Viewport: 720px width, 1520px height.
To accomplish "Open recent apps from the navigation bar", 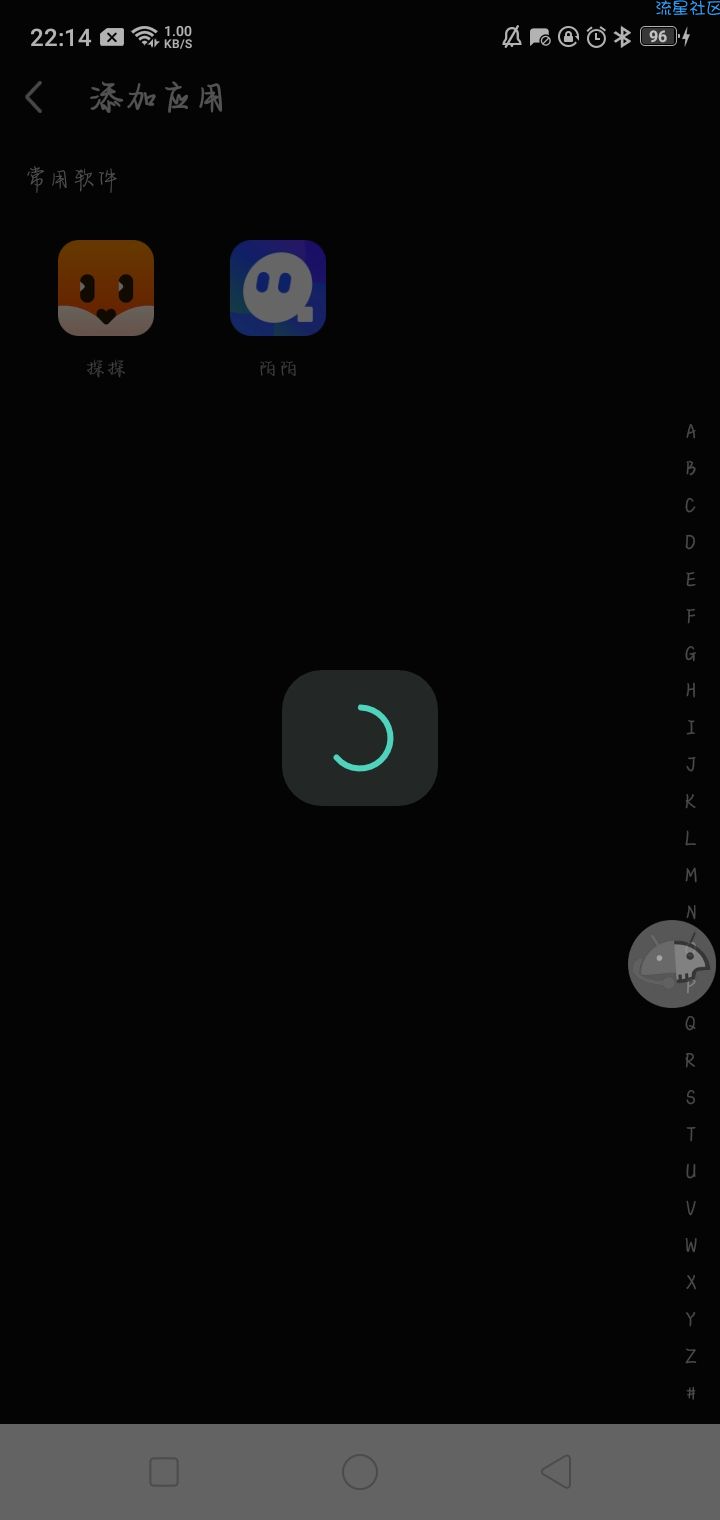I will [164, 1472].
